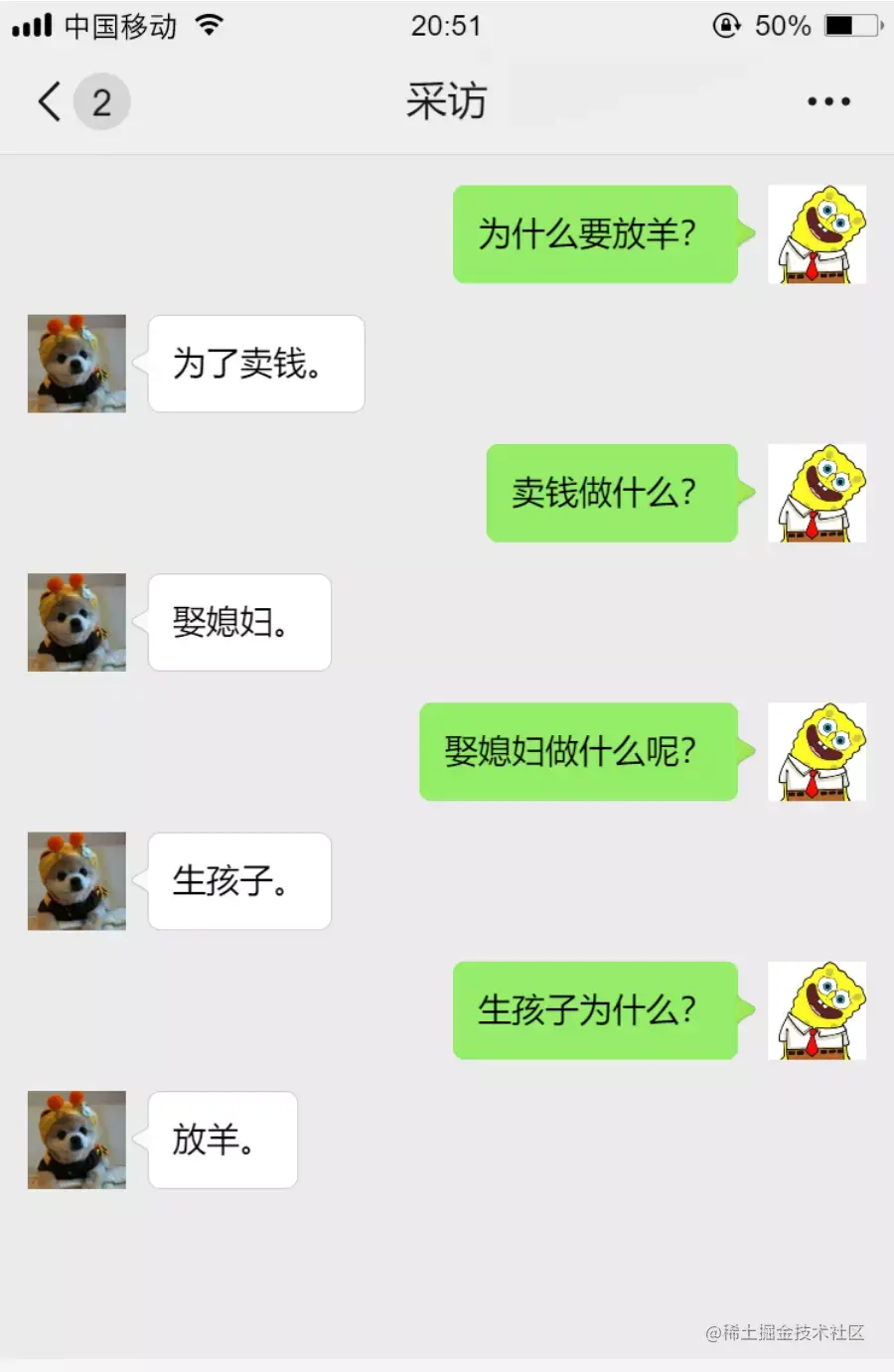Tap the 为什么要放羊 message bubble
894x1372 pixels.
tap(594, 233)
